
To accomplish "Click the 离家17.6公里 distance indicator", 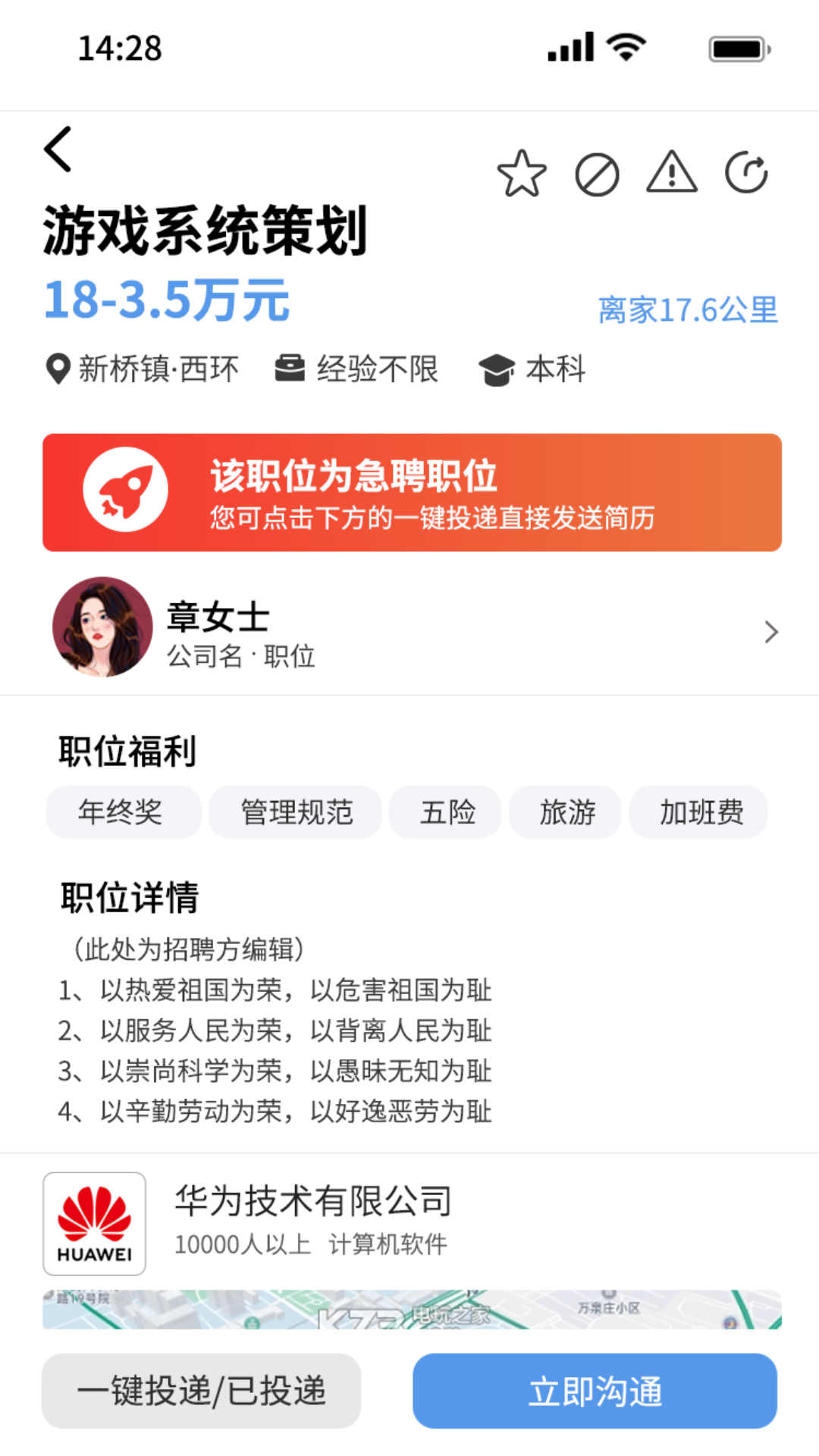I will click(x=686, y=309).
